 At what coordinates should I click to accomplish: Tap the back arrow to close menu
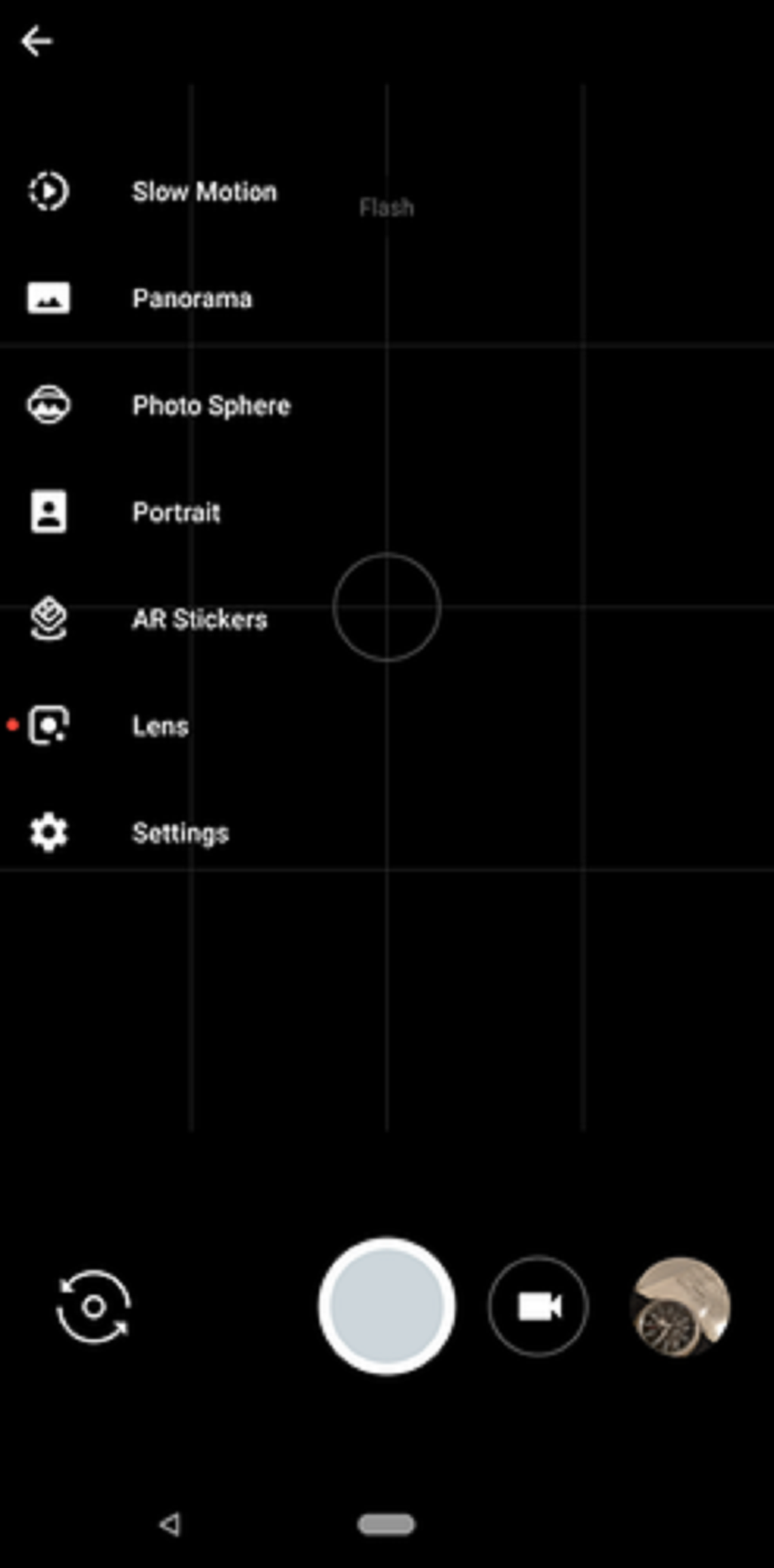click(x=37, y=42)
